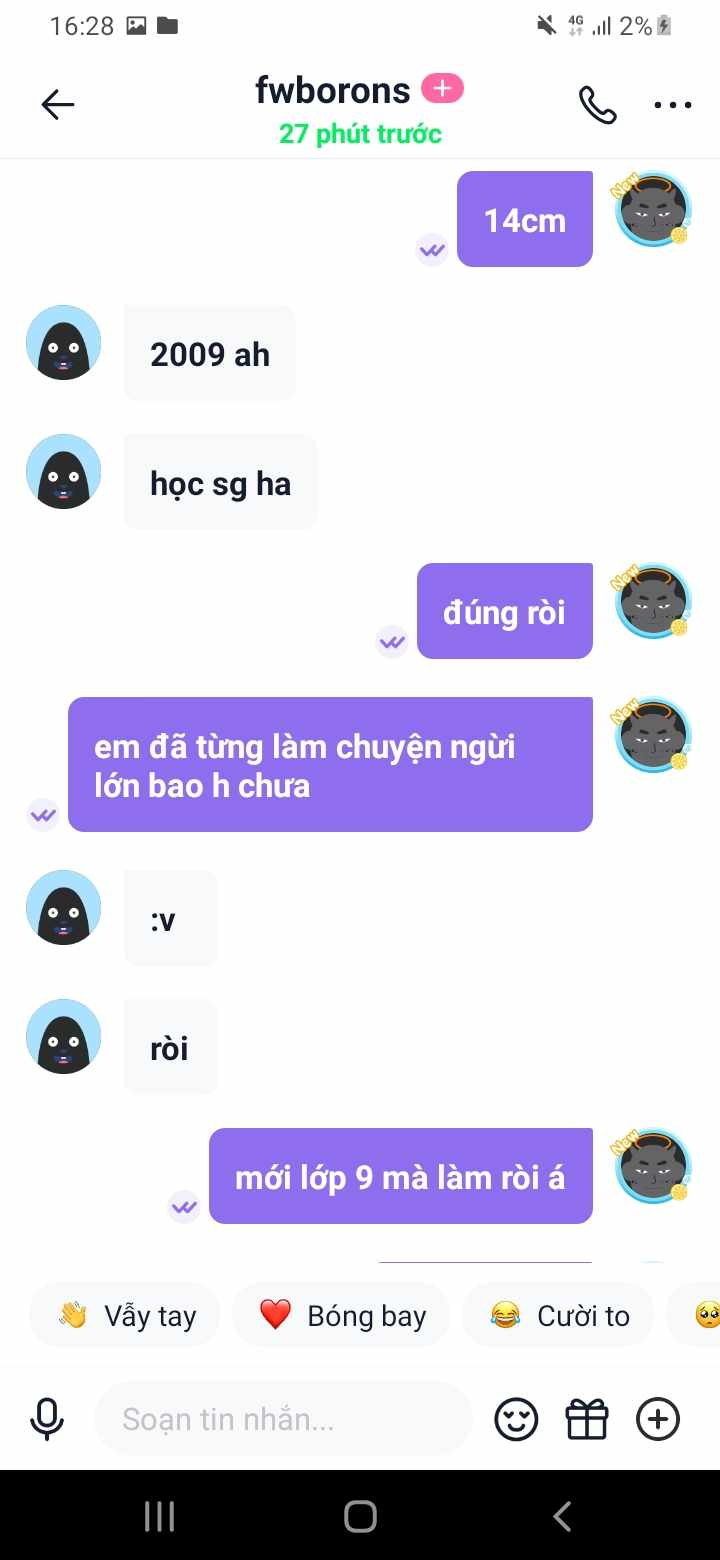Send the Bóng bay heart reaction
Viewport: 720px width, 1560px height.
point(341,1316)
